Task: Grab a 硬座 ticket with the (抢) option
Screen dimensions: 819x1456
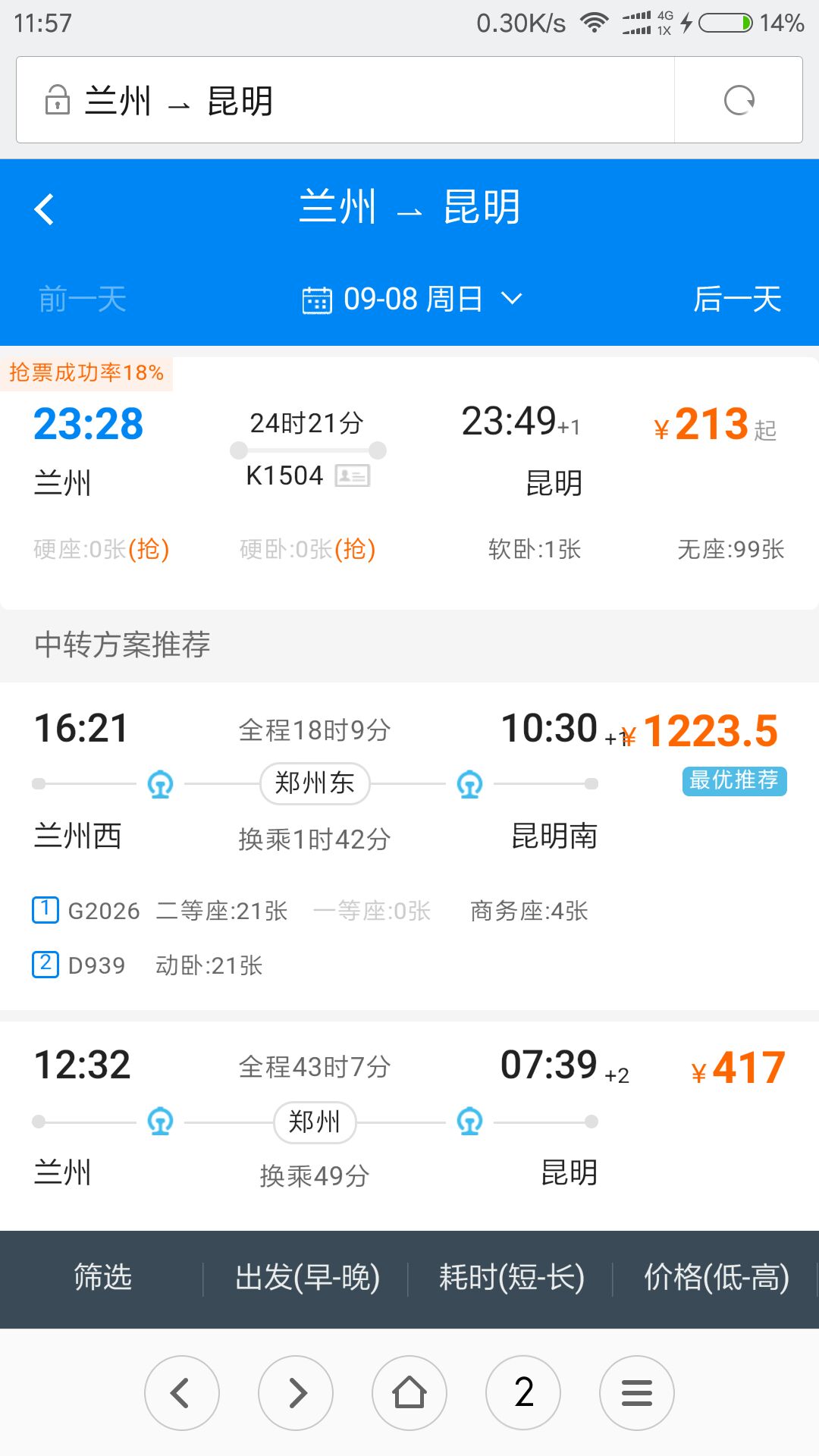Action: pos(149,548)
